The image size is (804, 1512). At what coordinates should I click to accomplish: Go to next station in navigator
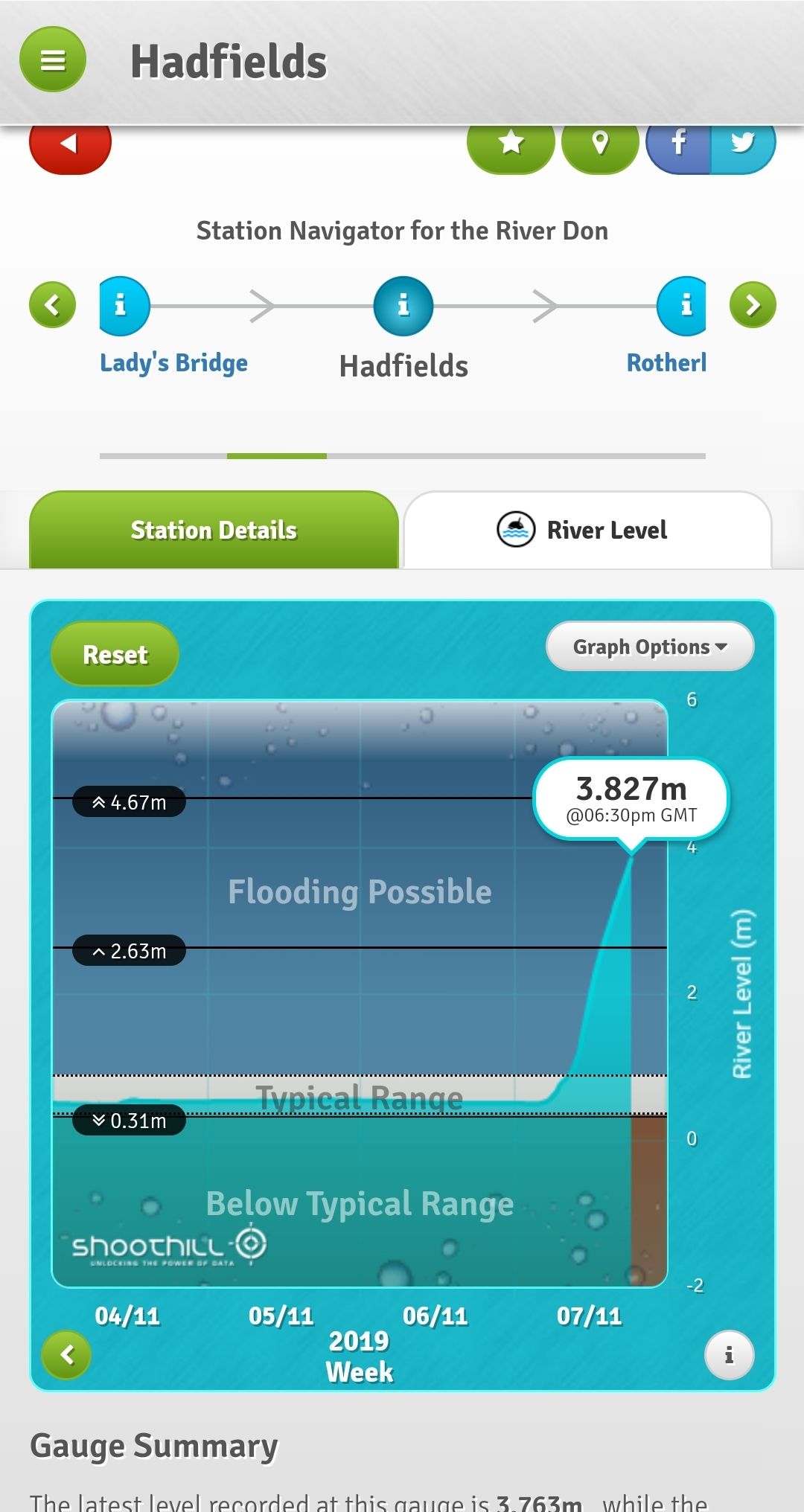[x=753, y=305]
